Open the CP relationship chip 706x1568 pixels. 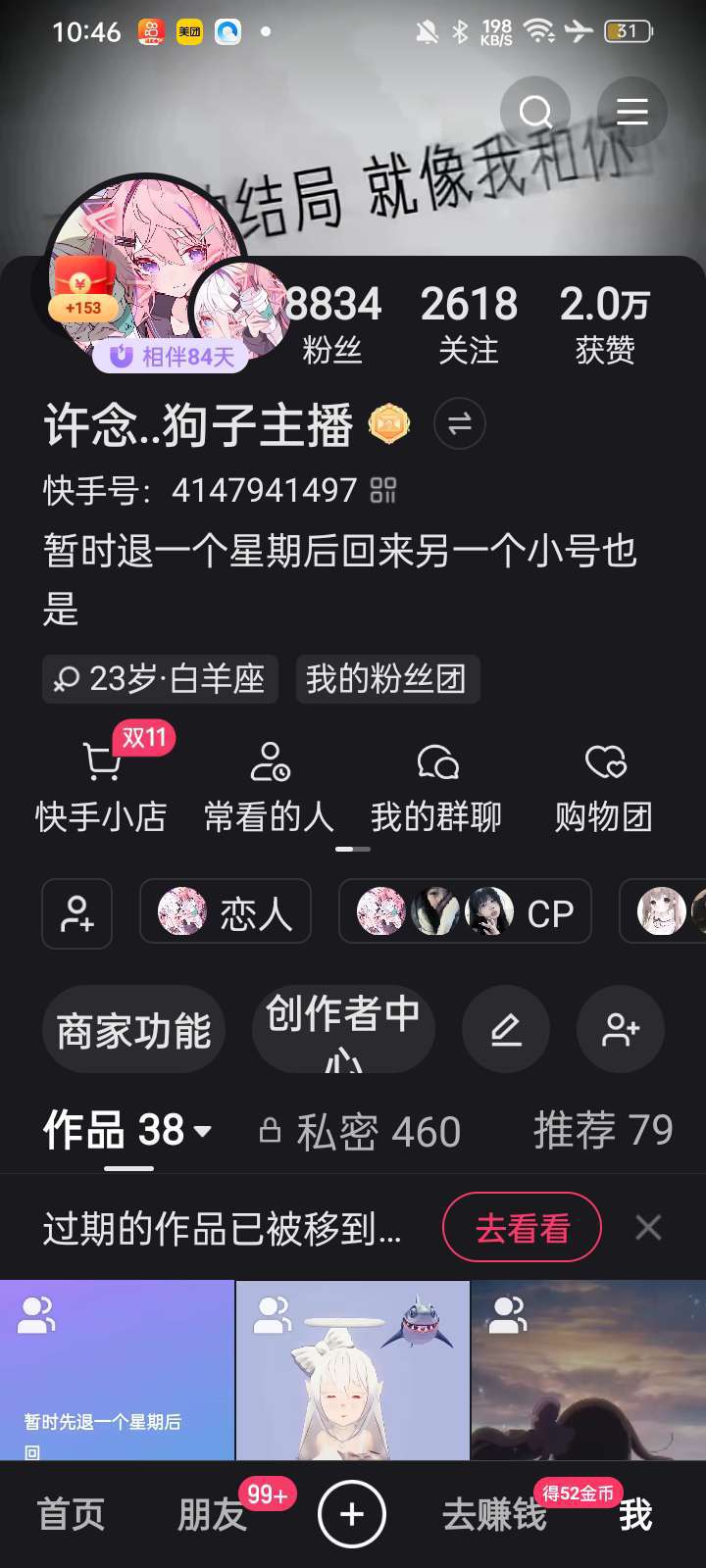coord(465,912)
